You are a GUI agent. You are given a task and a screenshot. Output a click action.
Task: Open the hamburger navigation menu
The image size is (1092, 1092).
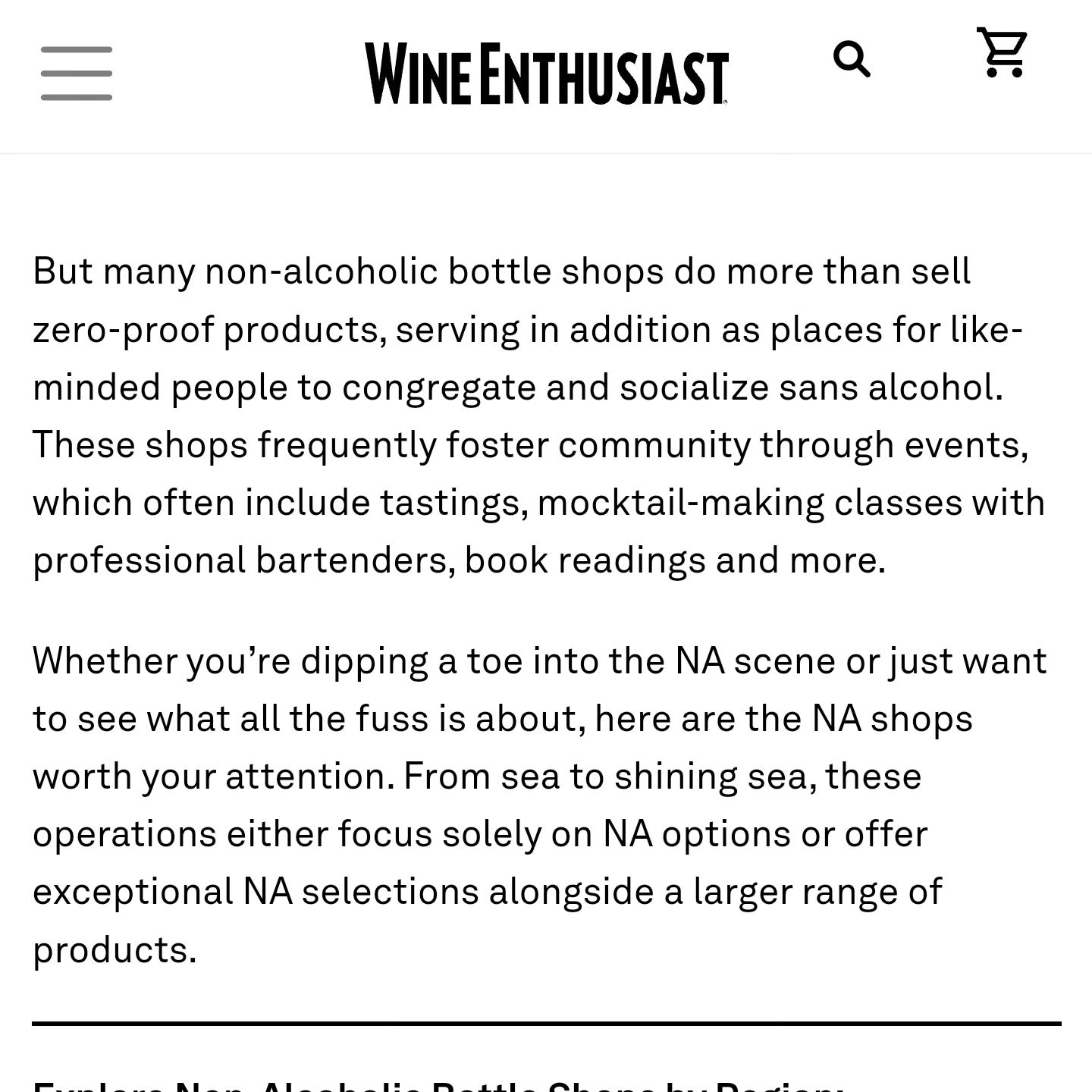[x=77, y=74]
